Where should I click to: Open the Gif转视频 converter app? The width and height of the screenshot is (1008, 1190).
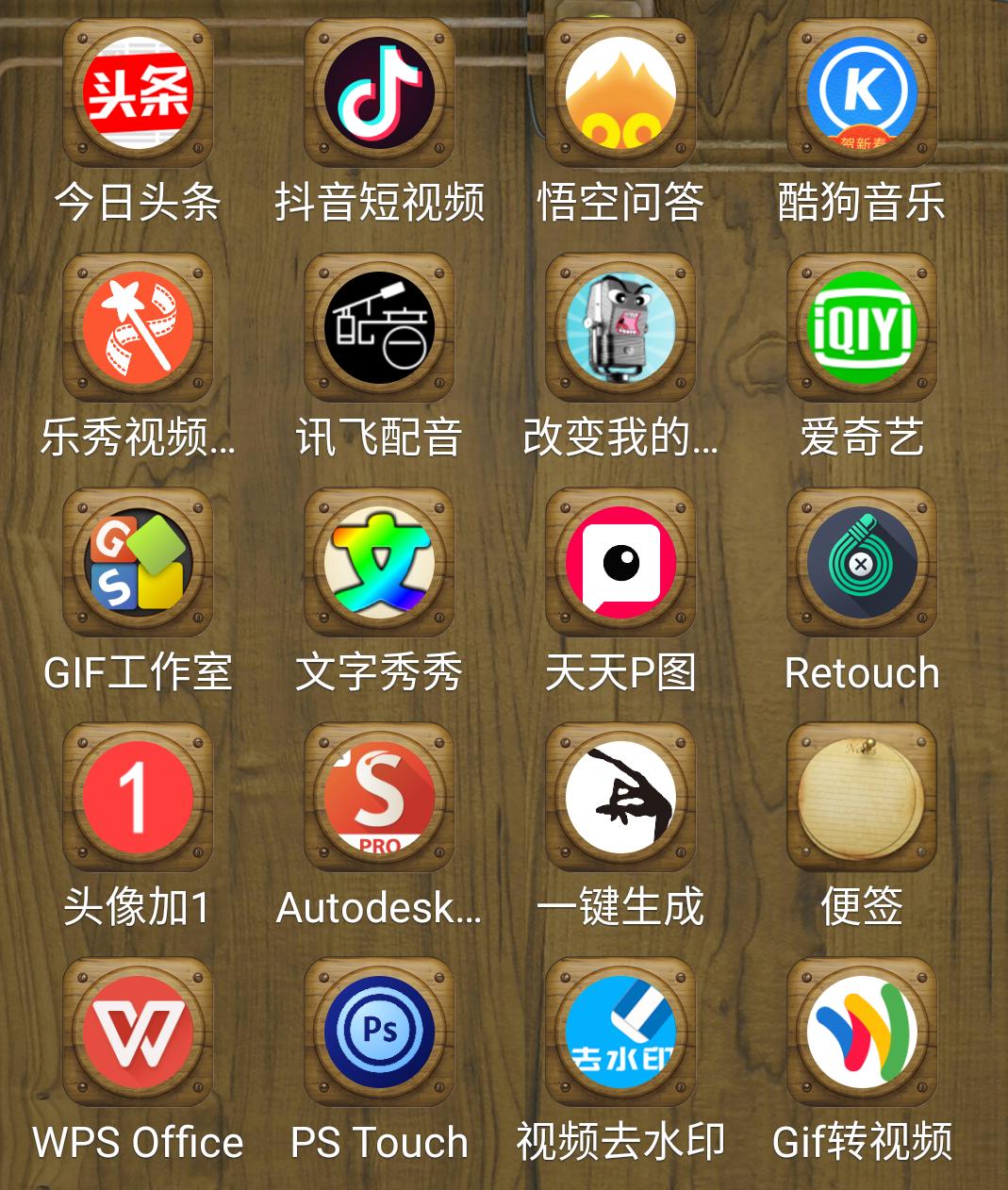[x=861, y=1031]
